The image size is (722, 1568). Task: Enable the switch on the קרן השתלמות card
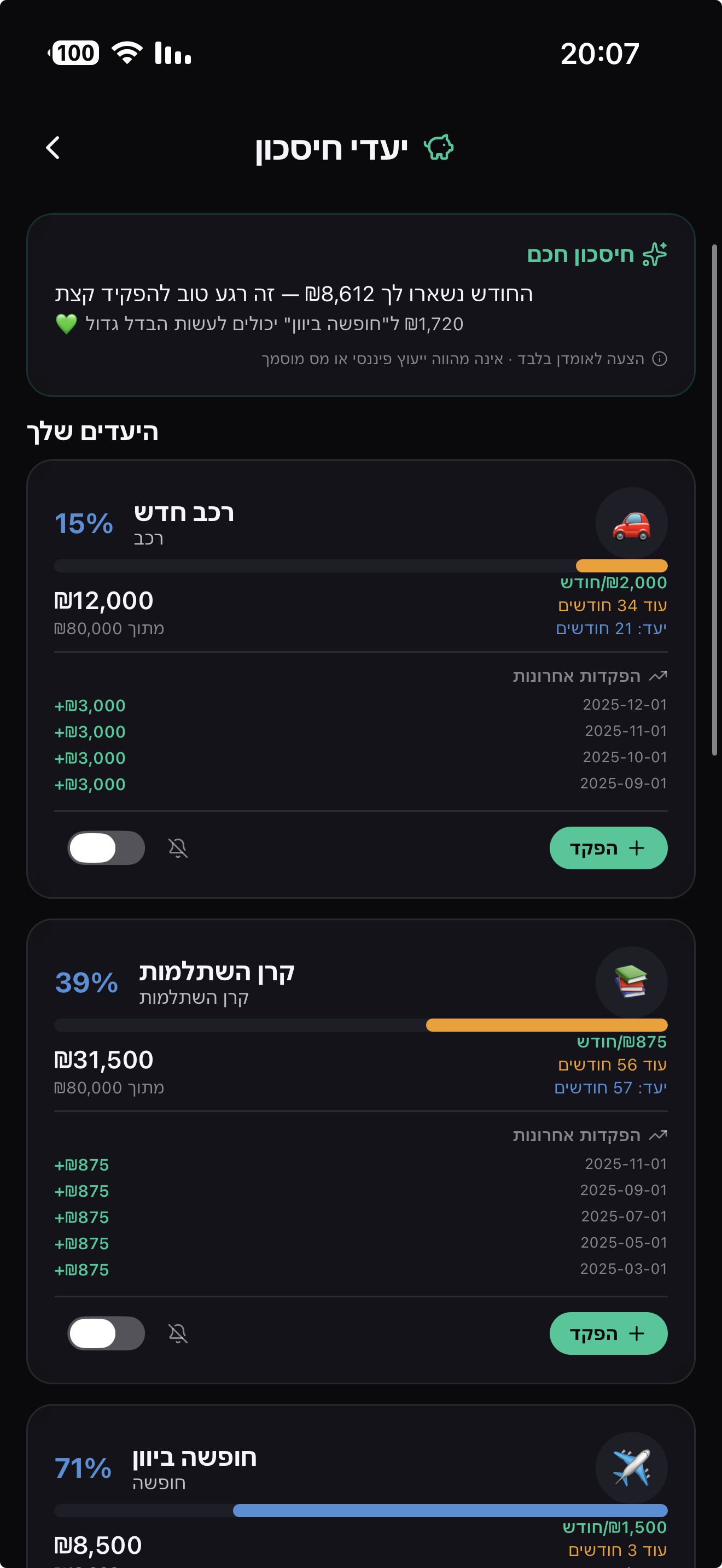[106, 1333]
